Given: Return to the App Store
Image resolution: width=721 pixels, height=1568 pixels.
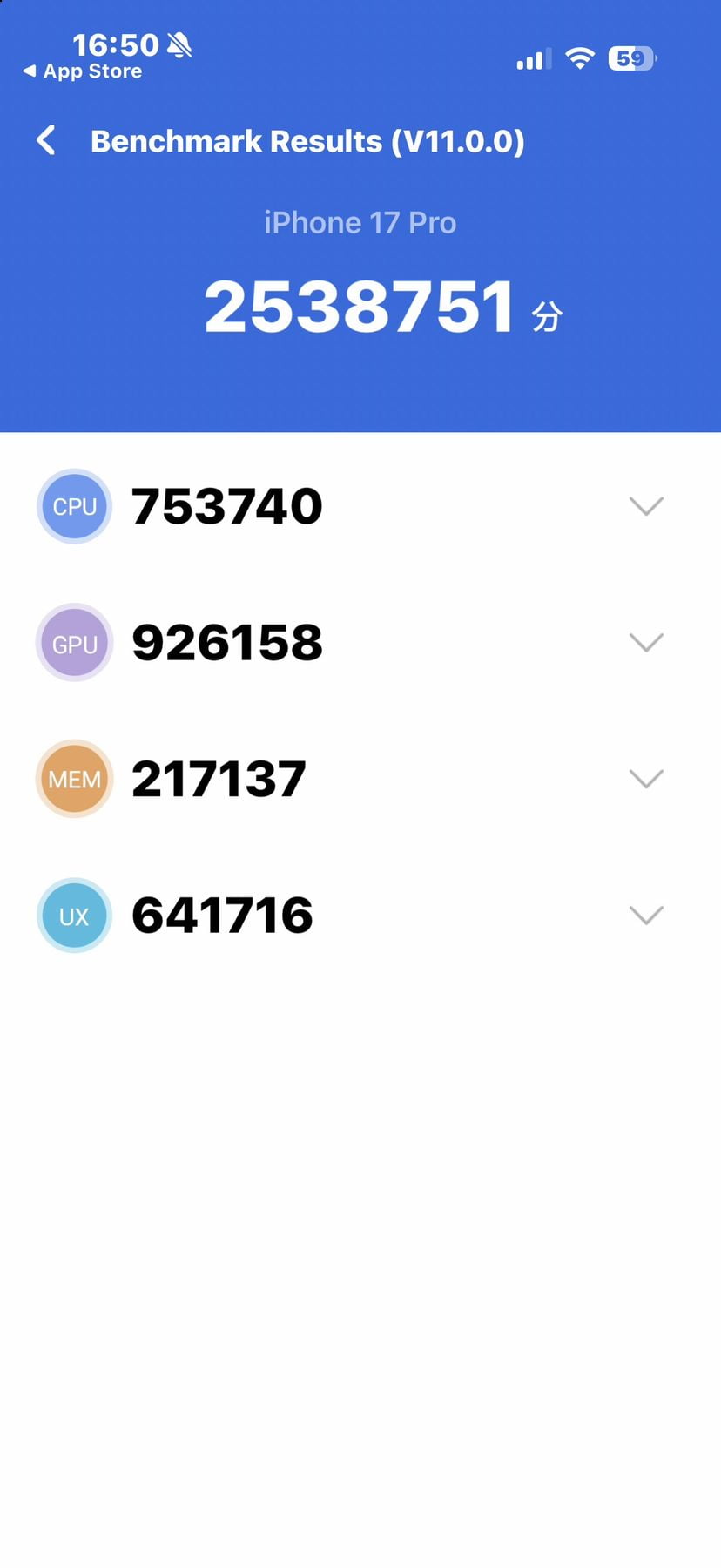Looking at the screenshot, I should [83, 71].
